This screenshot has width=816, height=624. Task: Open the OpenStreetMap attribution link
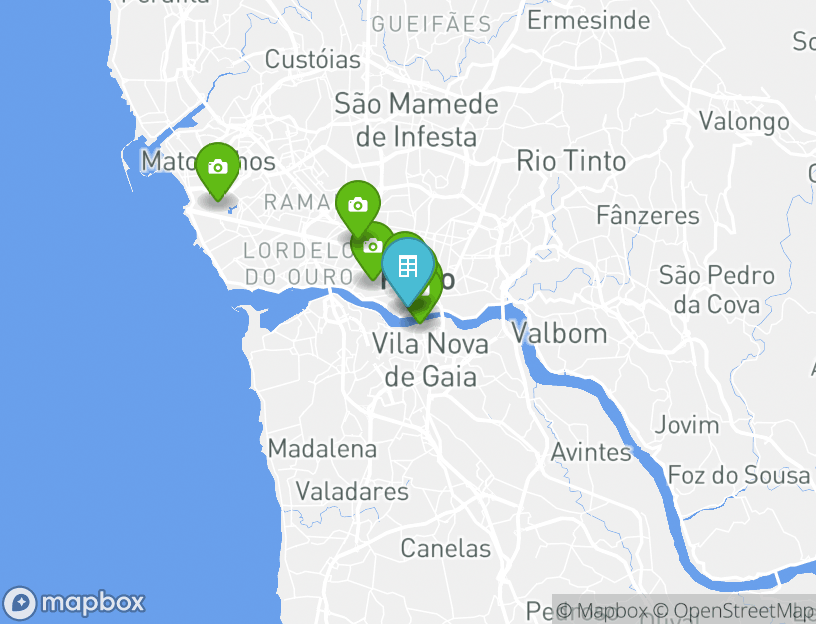click(x=742, y=610)
